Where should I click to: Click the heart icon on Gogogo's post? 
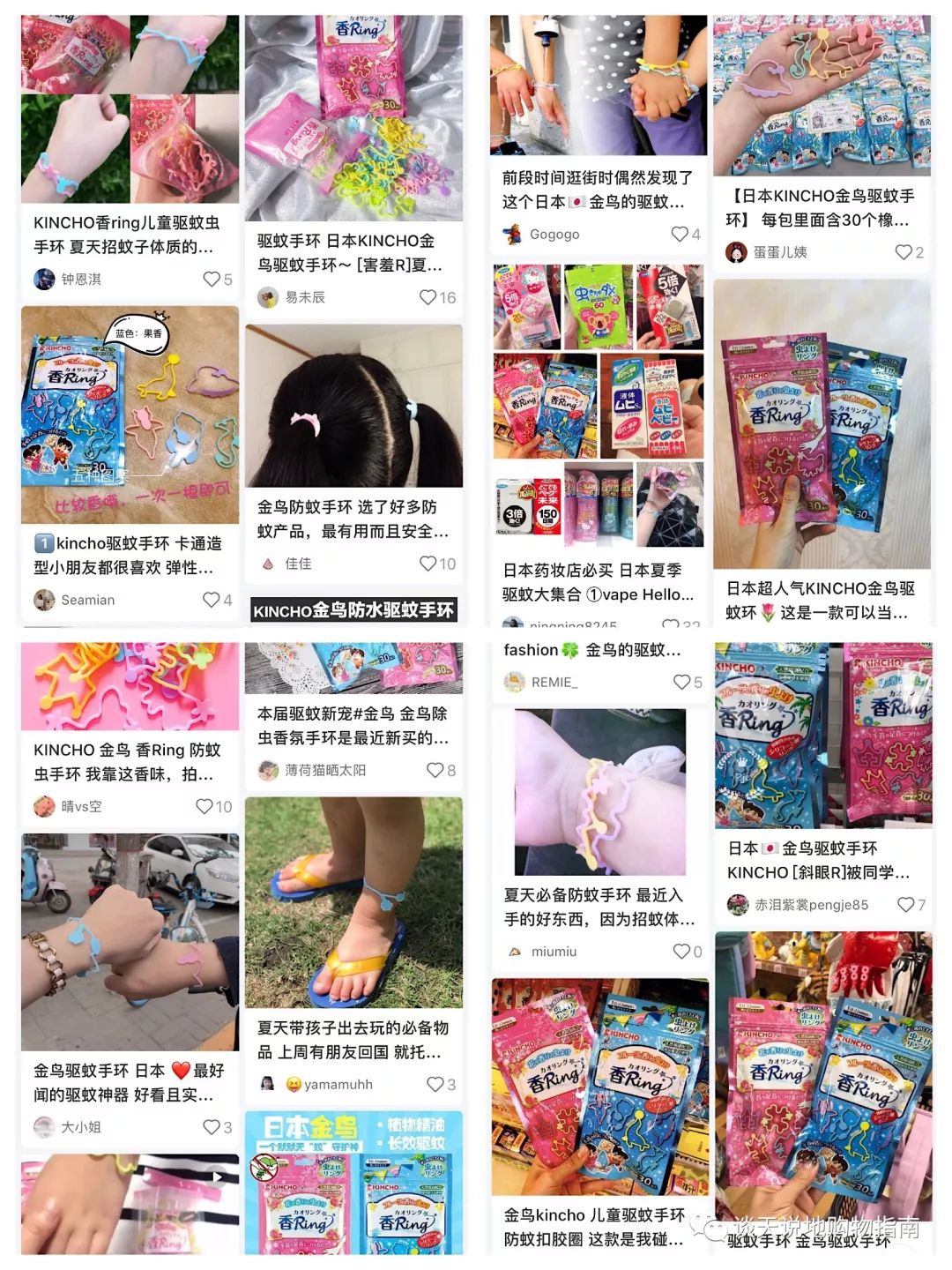pyautogui.click(x=680, y=234)
